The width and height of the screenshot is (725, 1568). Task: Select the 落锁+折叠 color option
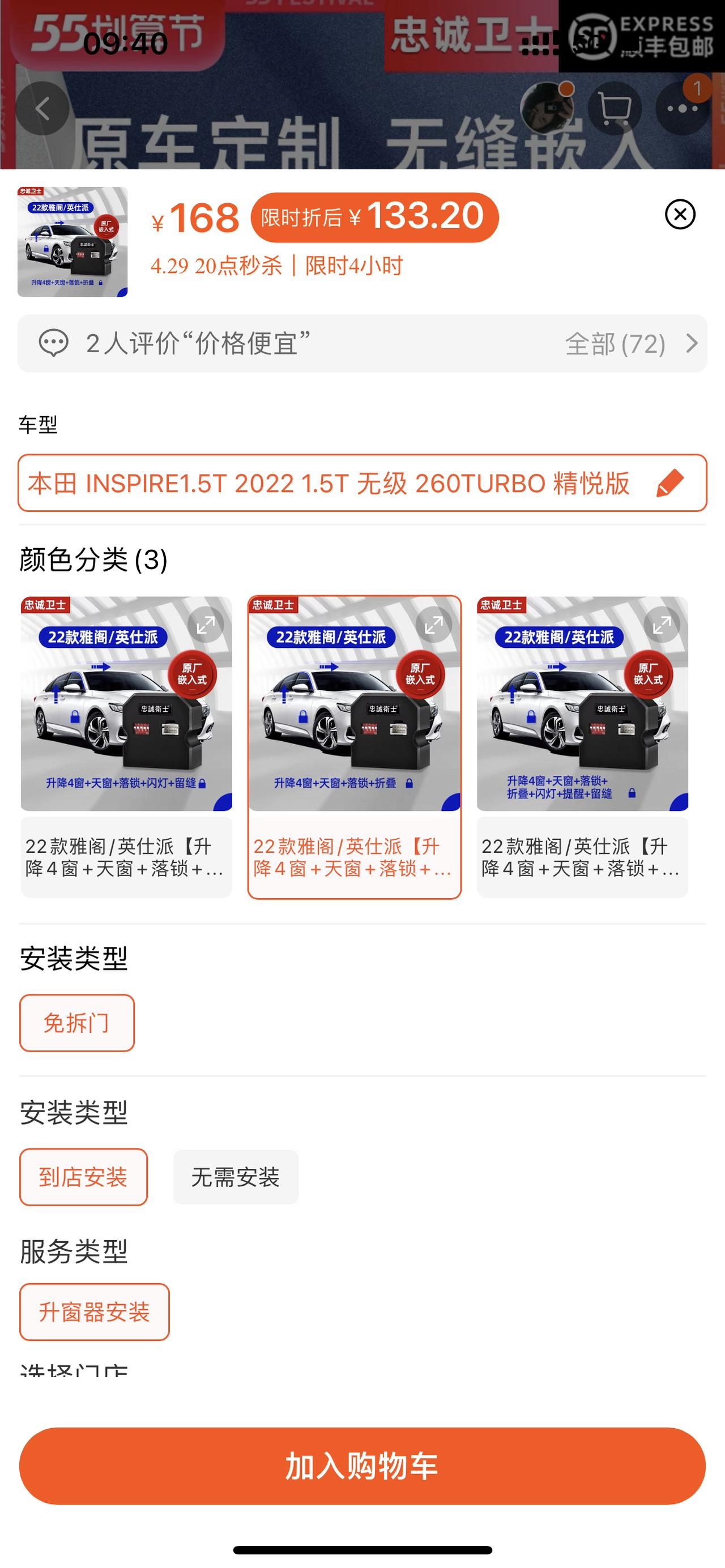(x=353, y=746)
